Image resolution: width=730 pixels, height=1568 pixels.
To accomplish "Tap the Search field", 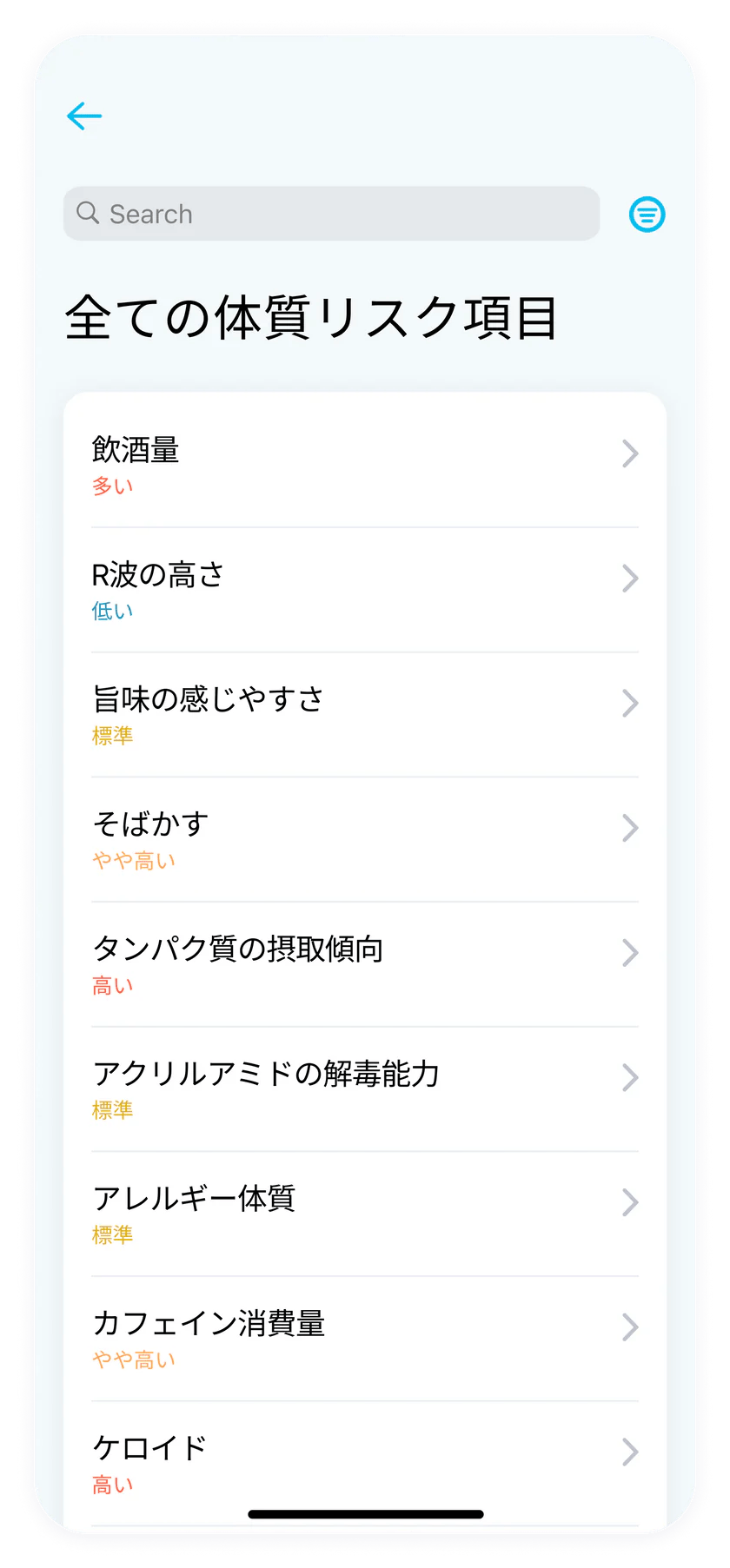I will 331,214.
